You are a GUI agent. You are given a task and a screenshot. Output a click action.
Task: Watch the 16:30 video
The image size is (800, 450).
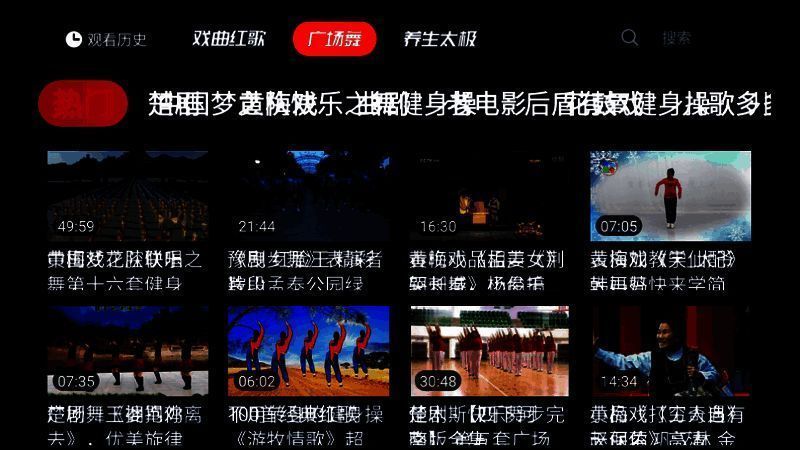pyautogui.click(x=489, y=196)
